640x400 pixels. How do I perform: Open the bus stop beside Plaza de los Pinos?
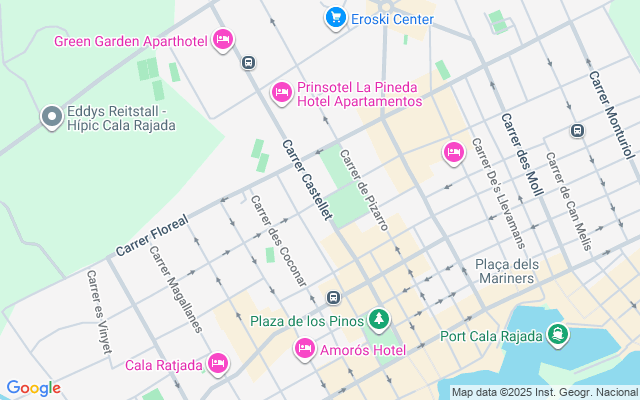tap(334, 297)
